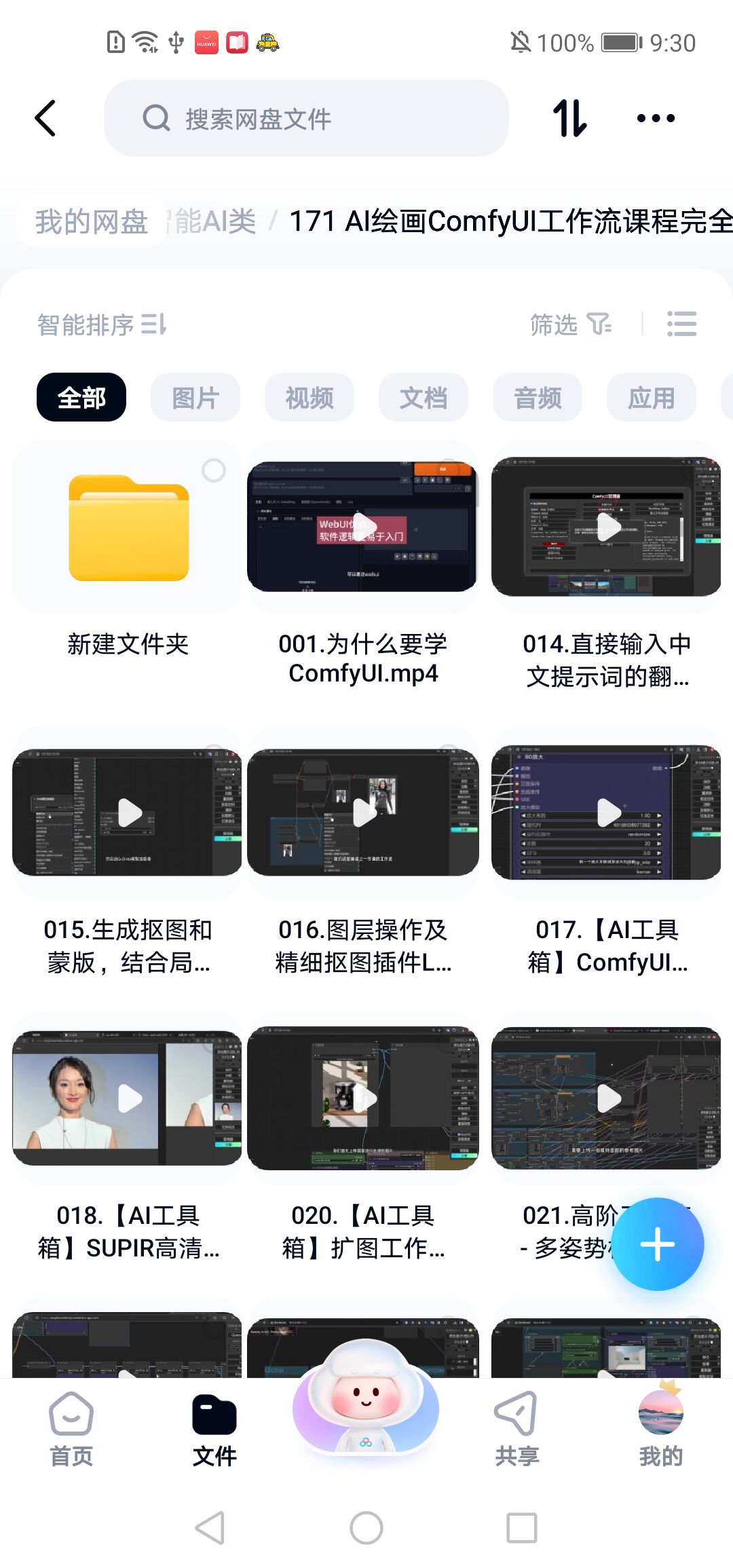Select the 音频 filter chip
Image resolution: width=733 pixels, height=1568 pixels.
click(538, 397)
